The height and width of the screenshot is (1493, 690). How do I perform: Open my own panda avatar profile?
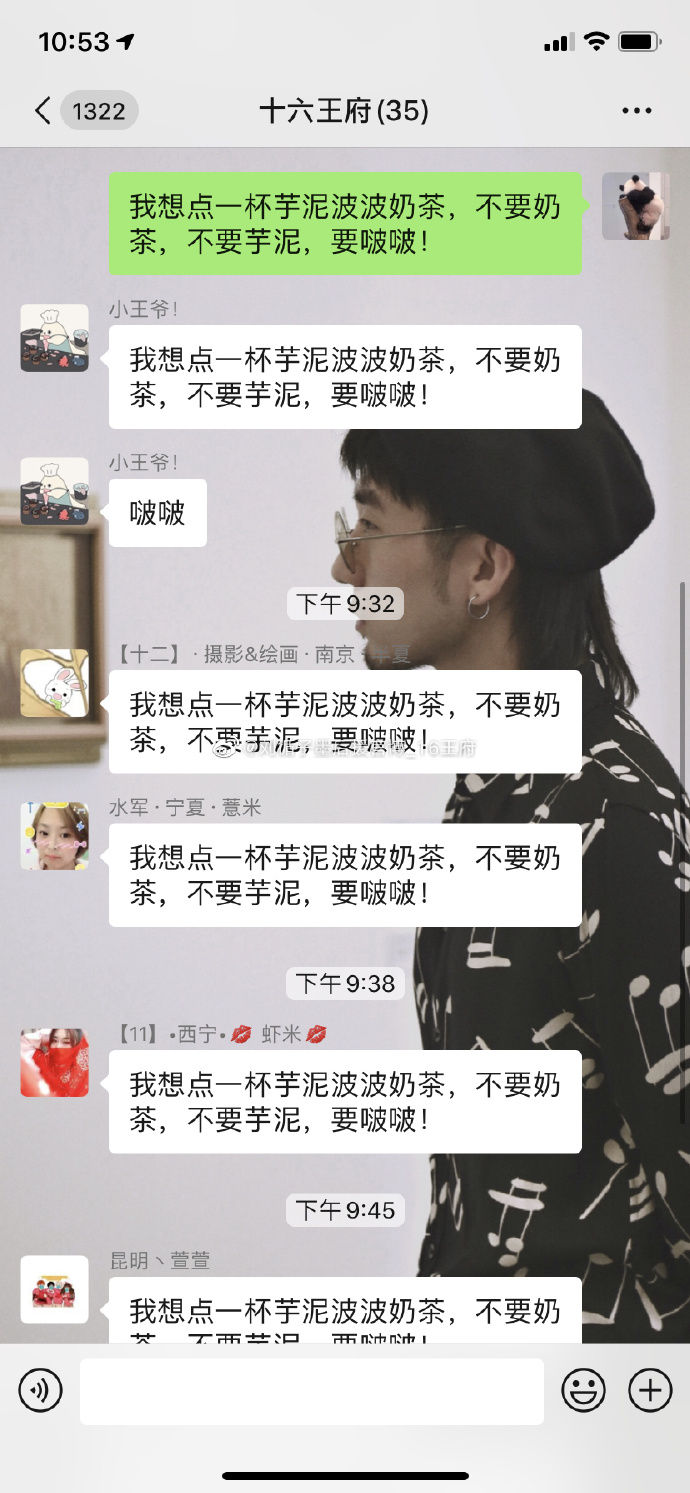coord(635,206)
